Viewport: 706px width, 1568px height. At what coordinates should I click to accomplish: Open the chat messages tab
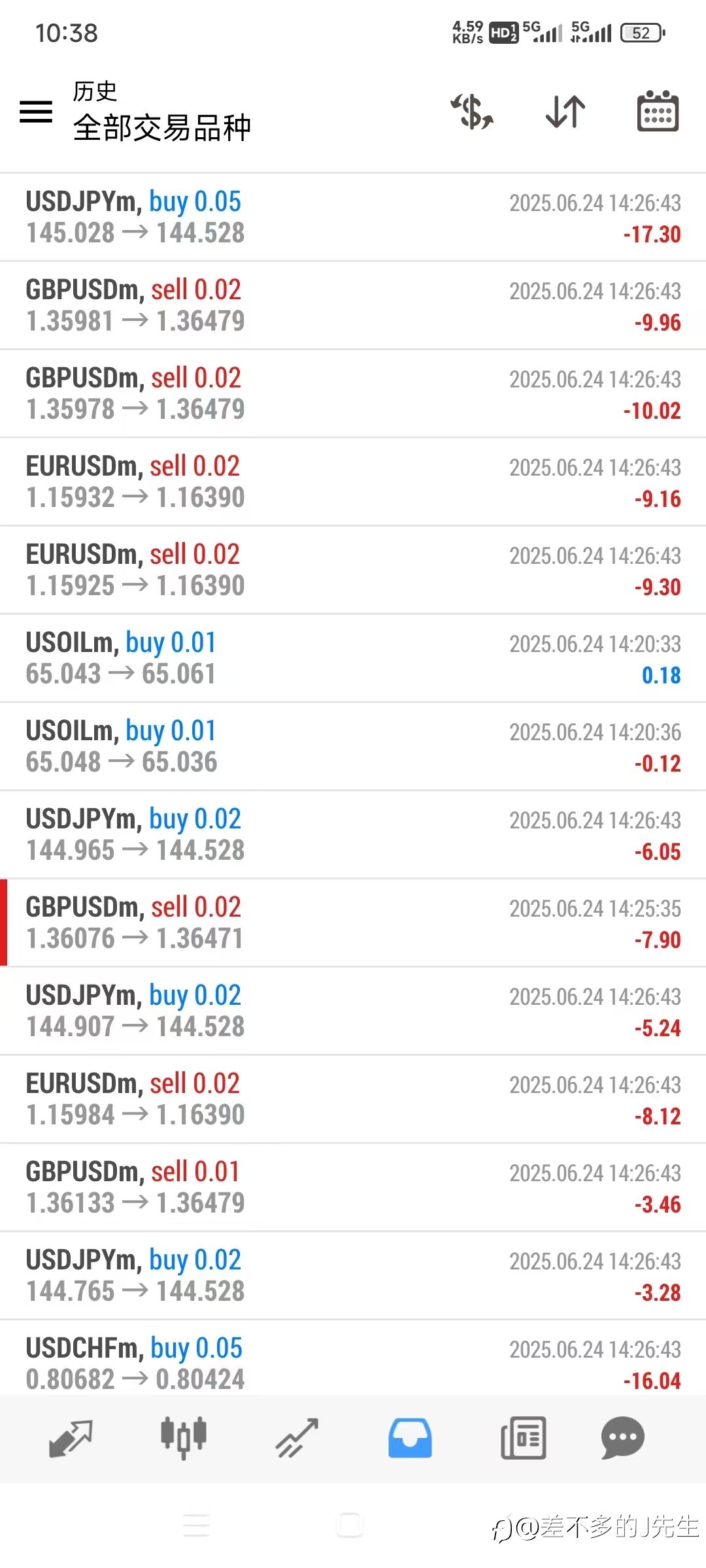622,1438
